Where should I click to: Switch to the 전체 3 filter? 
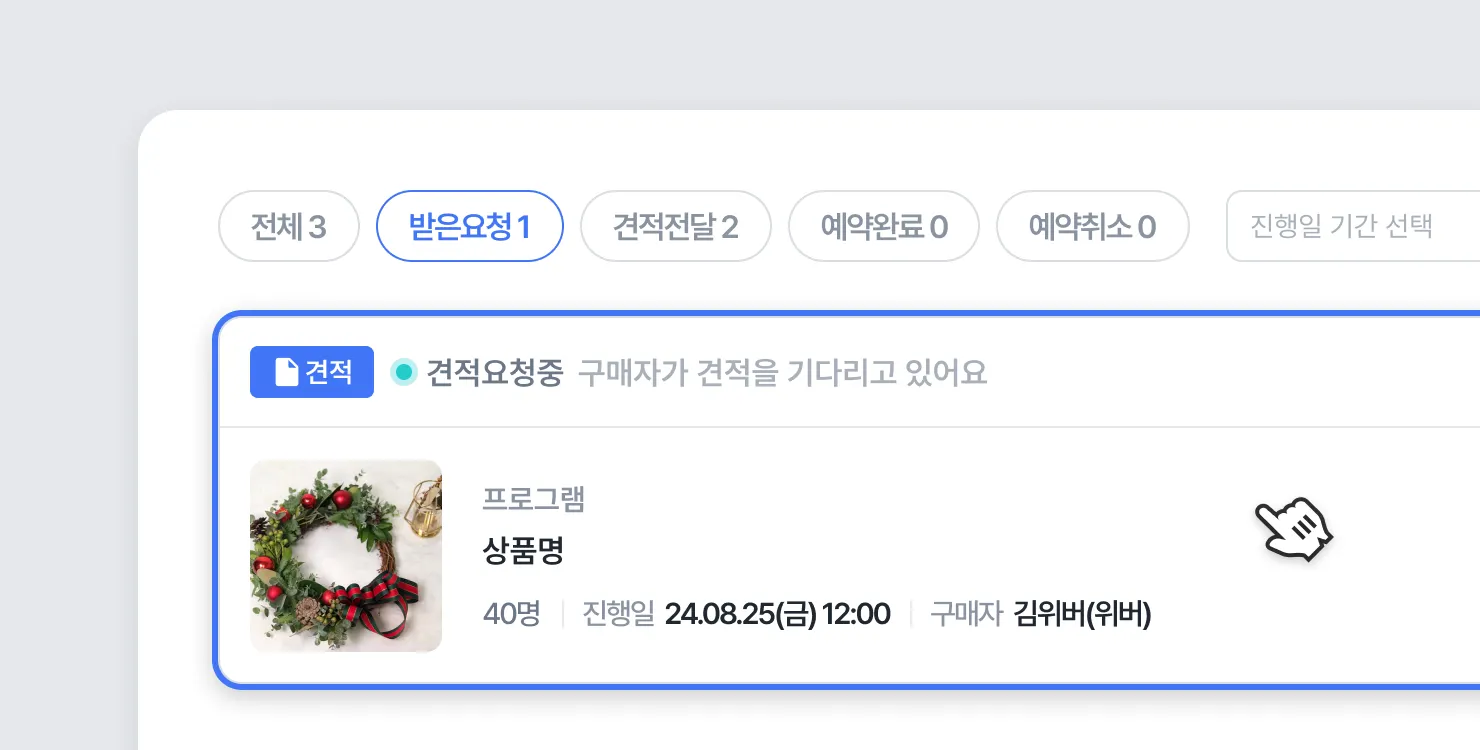(288, 227)
